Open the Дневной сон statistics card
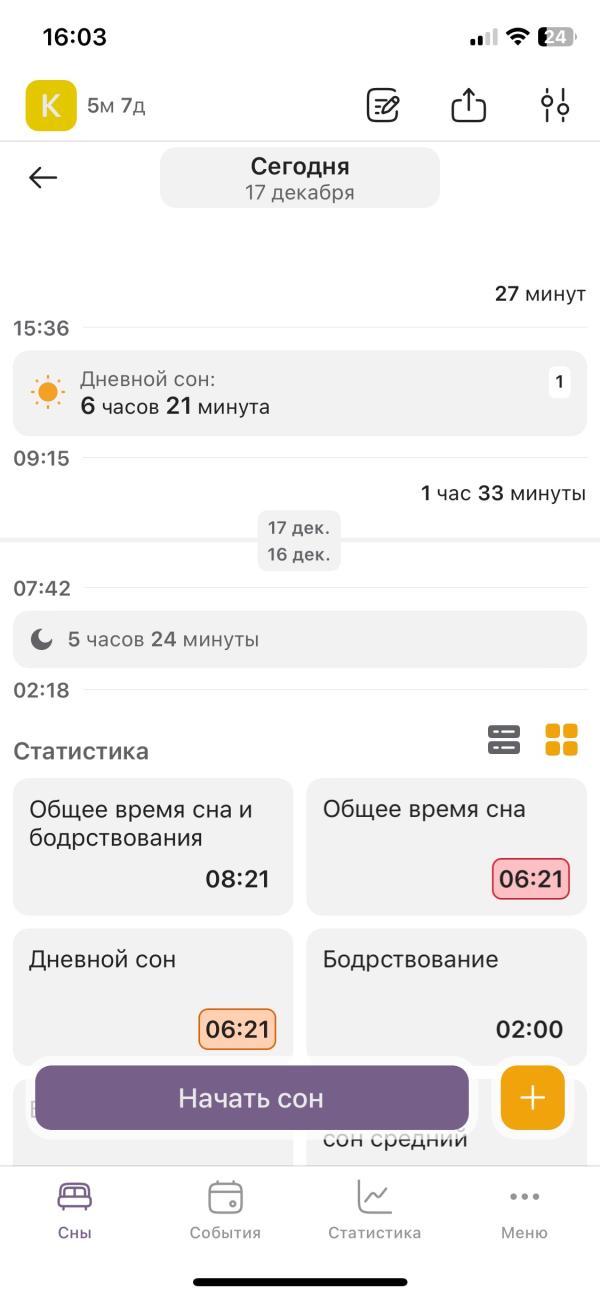600x1298 pixels. coord(153,996)
